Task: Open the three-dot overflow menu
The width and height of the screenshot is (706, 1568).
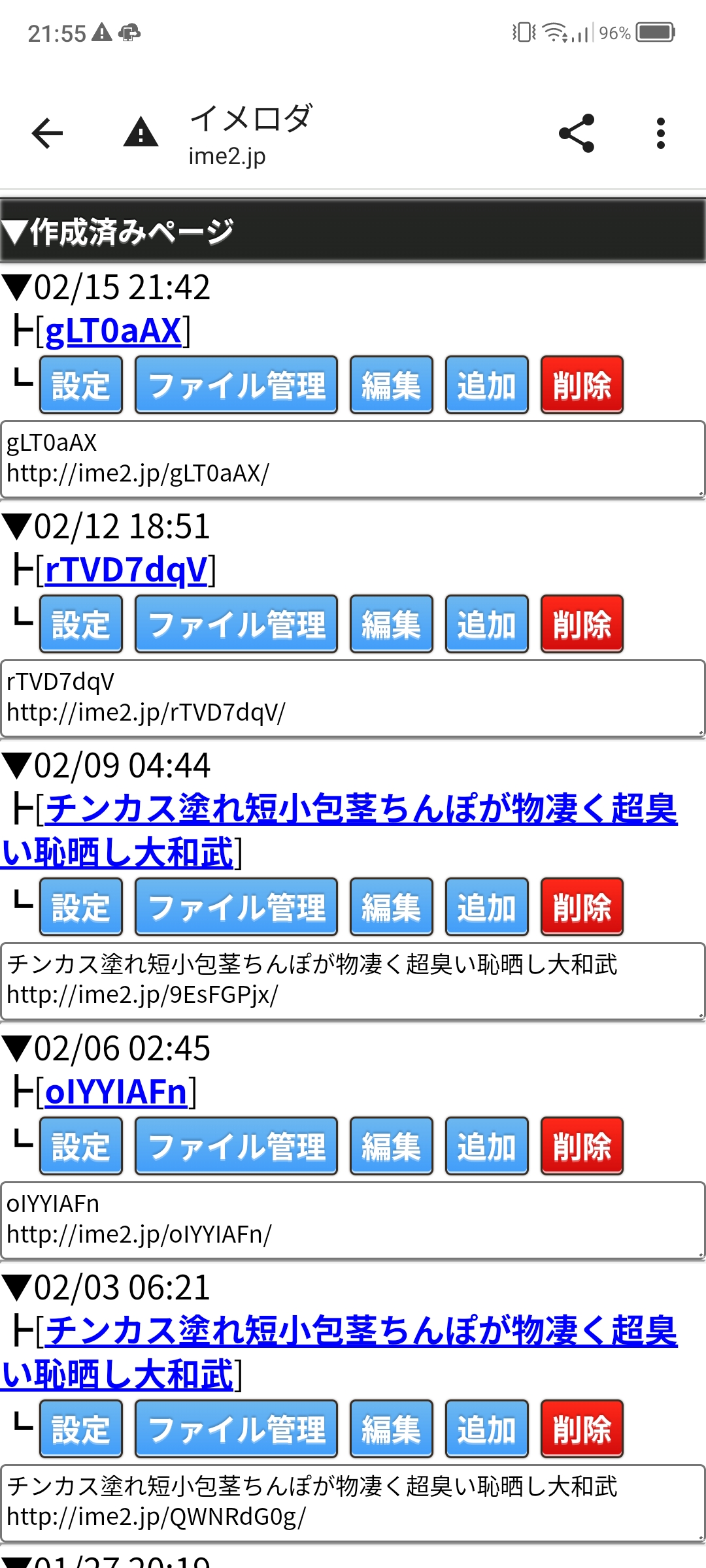Action: click(x=661, y=134)
